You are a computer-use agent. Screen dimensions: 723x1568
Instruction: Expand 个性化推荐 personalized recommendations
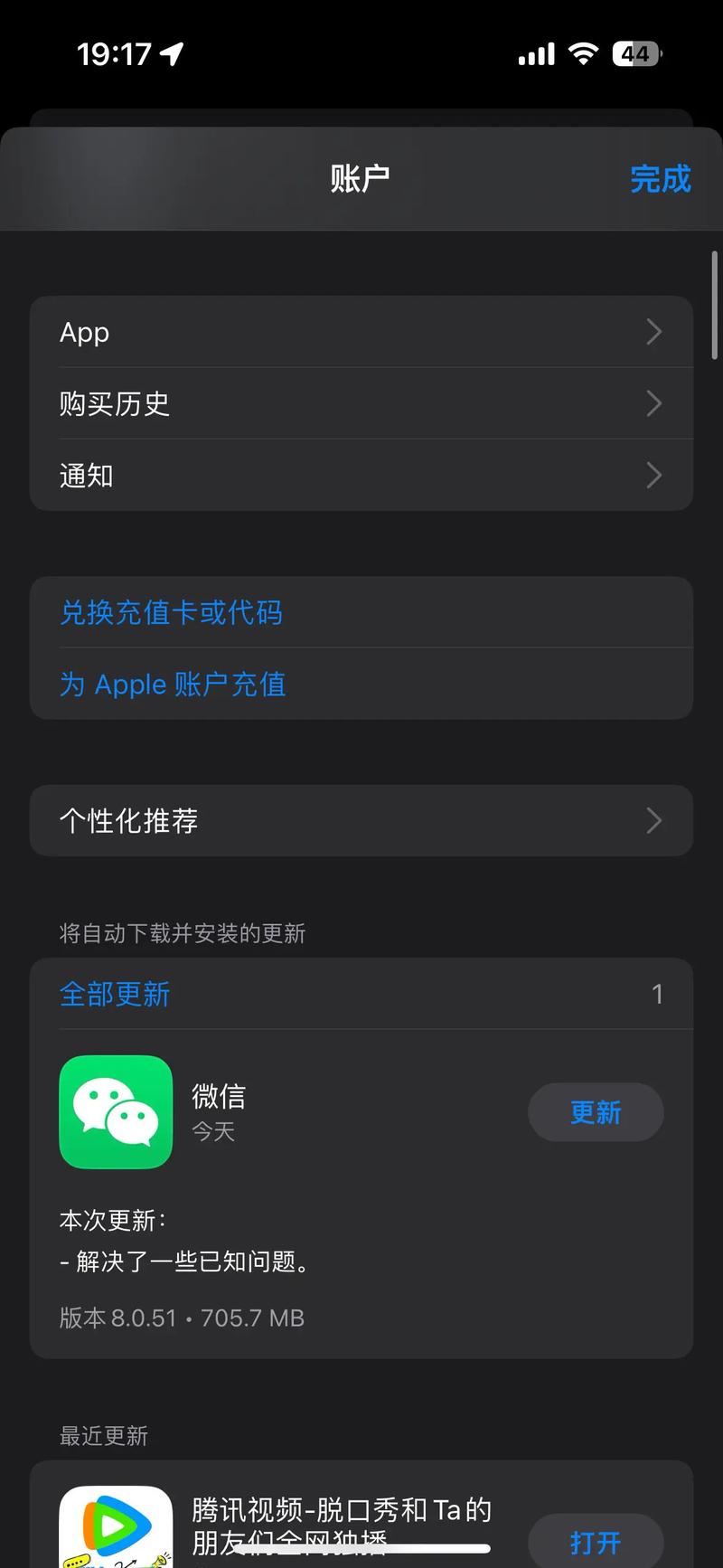[654, 821]
